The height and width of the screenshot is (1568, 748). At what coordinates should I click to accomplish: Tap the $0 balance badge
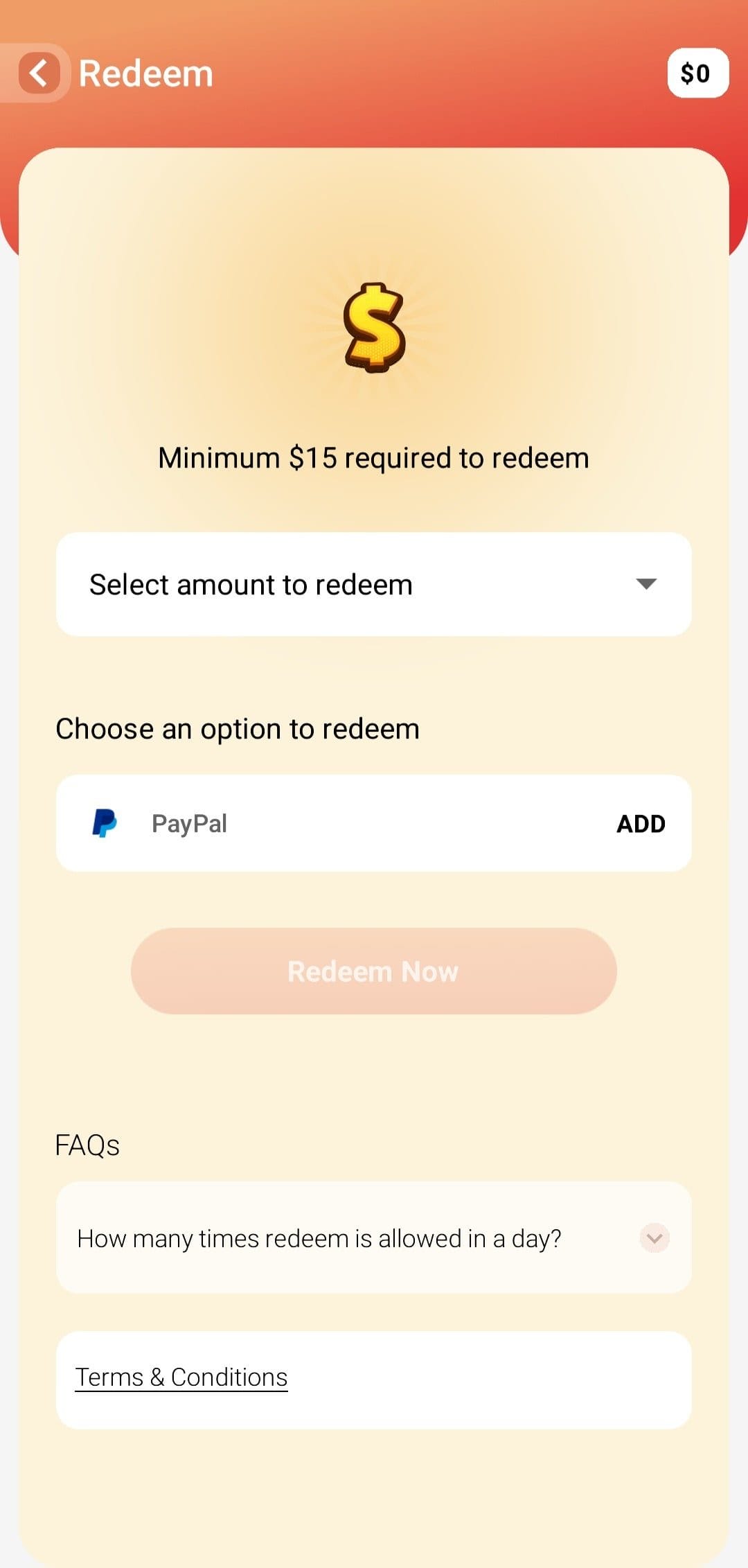point(697,73)
